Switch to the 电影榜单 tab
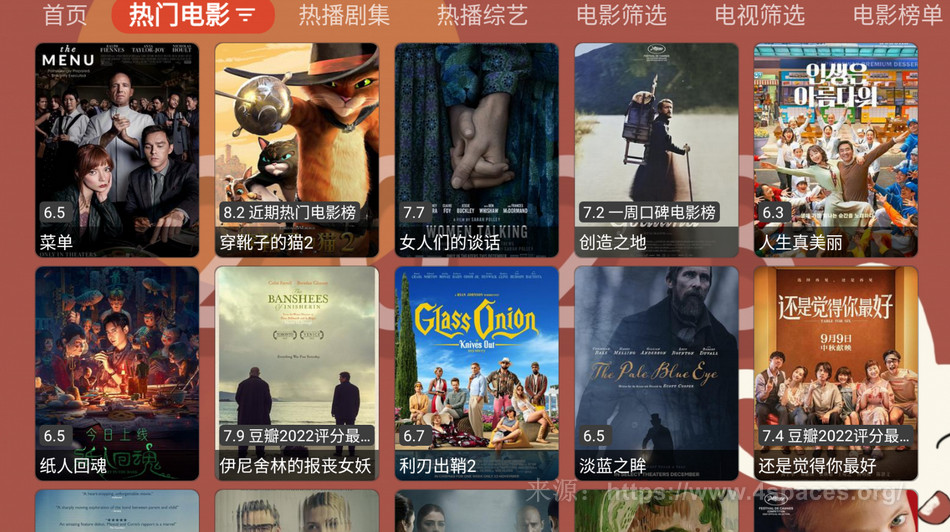The width and height of the screenshot is (950, 532). point(897,15)
